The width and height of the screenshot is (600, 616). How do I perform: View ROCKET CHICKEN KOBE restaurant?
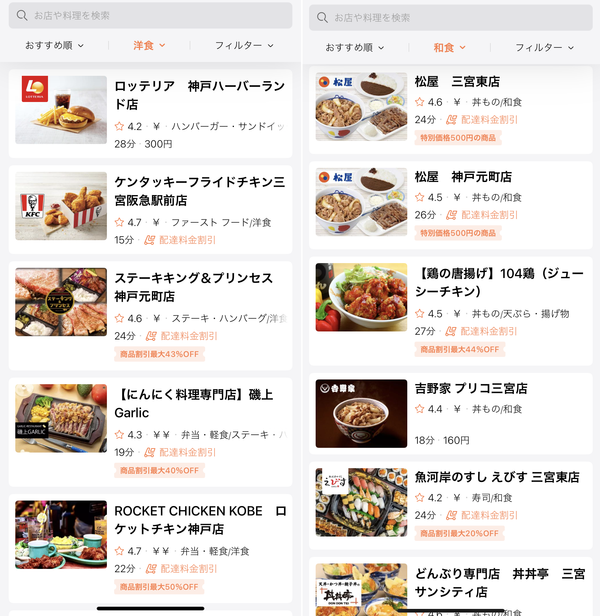150,548
